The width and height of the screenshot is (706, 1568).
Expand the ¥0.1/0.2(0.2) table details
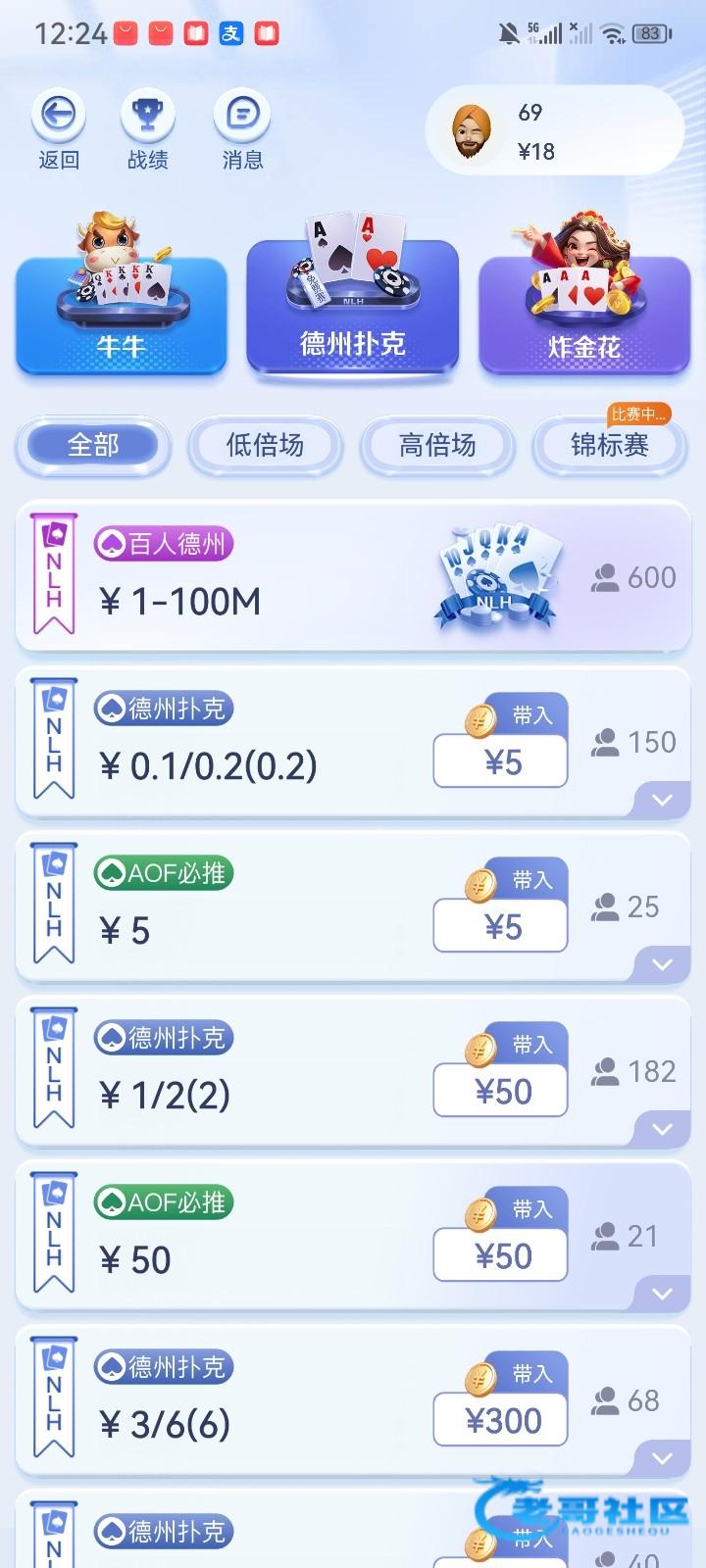pyautogui.click(x=663, y=800)
